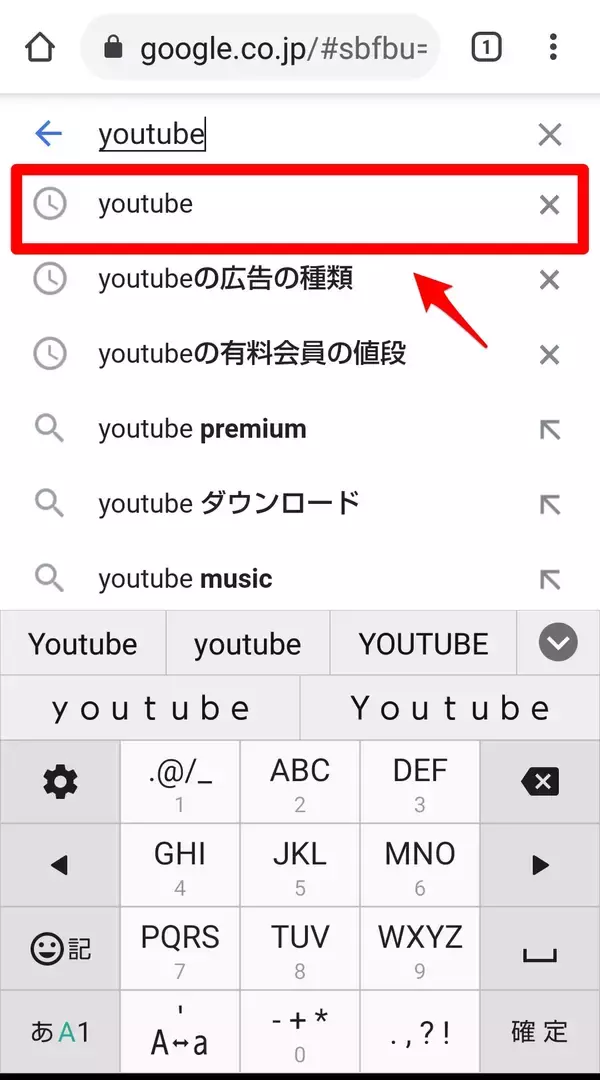The height and width of the screenshot is (1080, 600).
Task: Expand the keyboard candidate list
Action: [558, 643]
